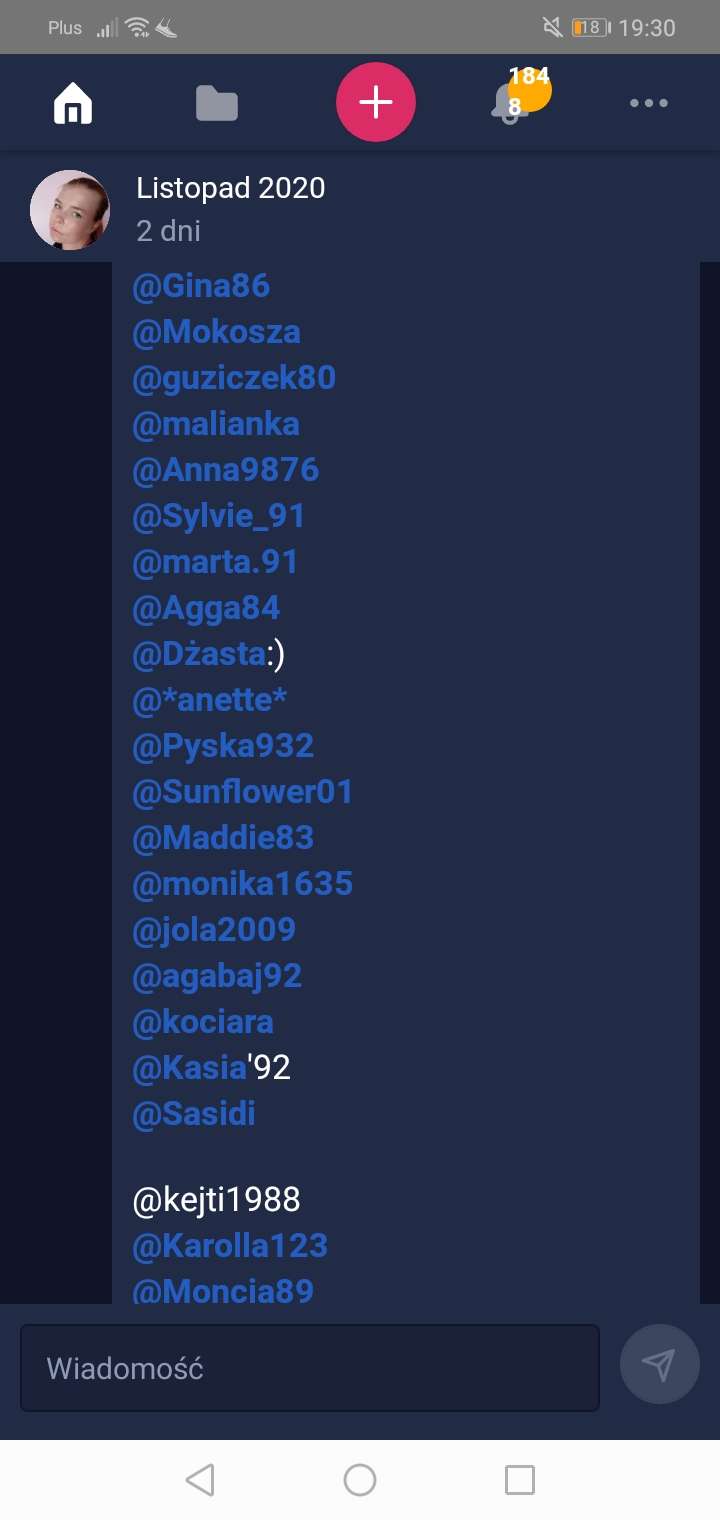
Task: Send the message with the paper plane
Action: (x=659, y=1365)
